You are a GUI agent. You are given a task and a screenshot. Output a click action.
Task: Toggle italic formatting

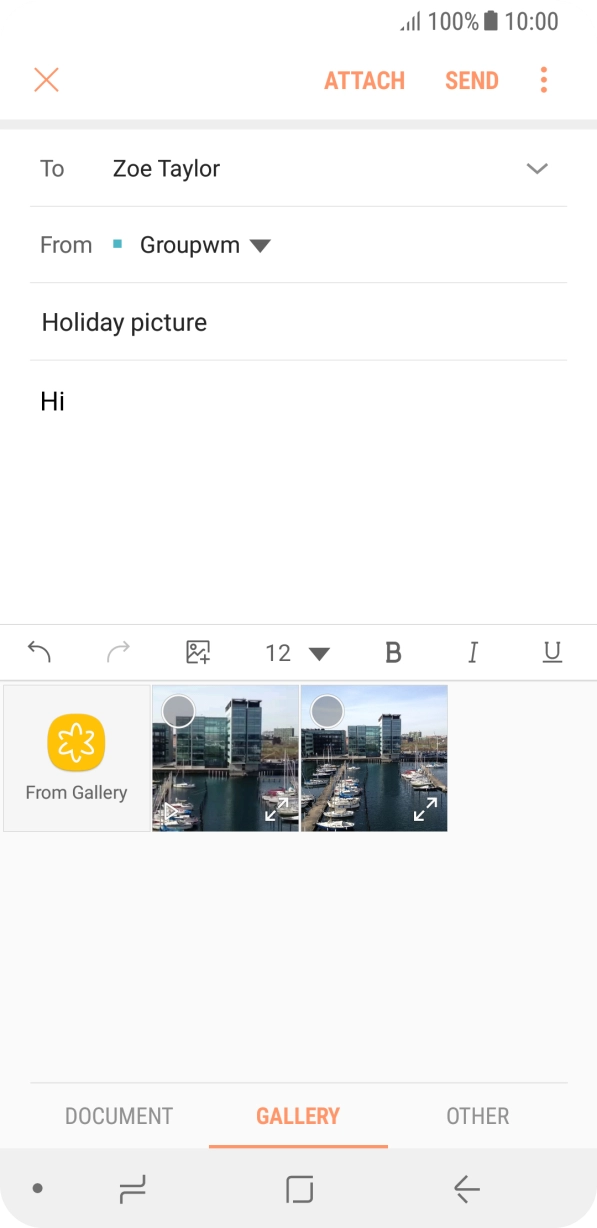[x=472, y=653]
